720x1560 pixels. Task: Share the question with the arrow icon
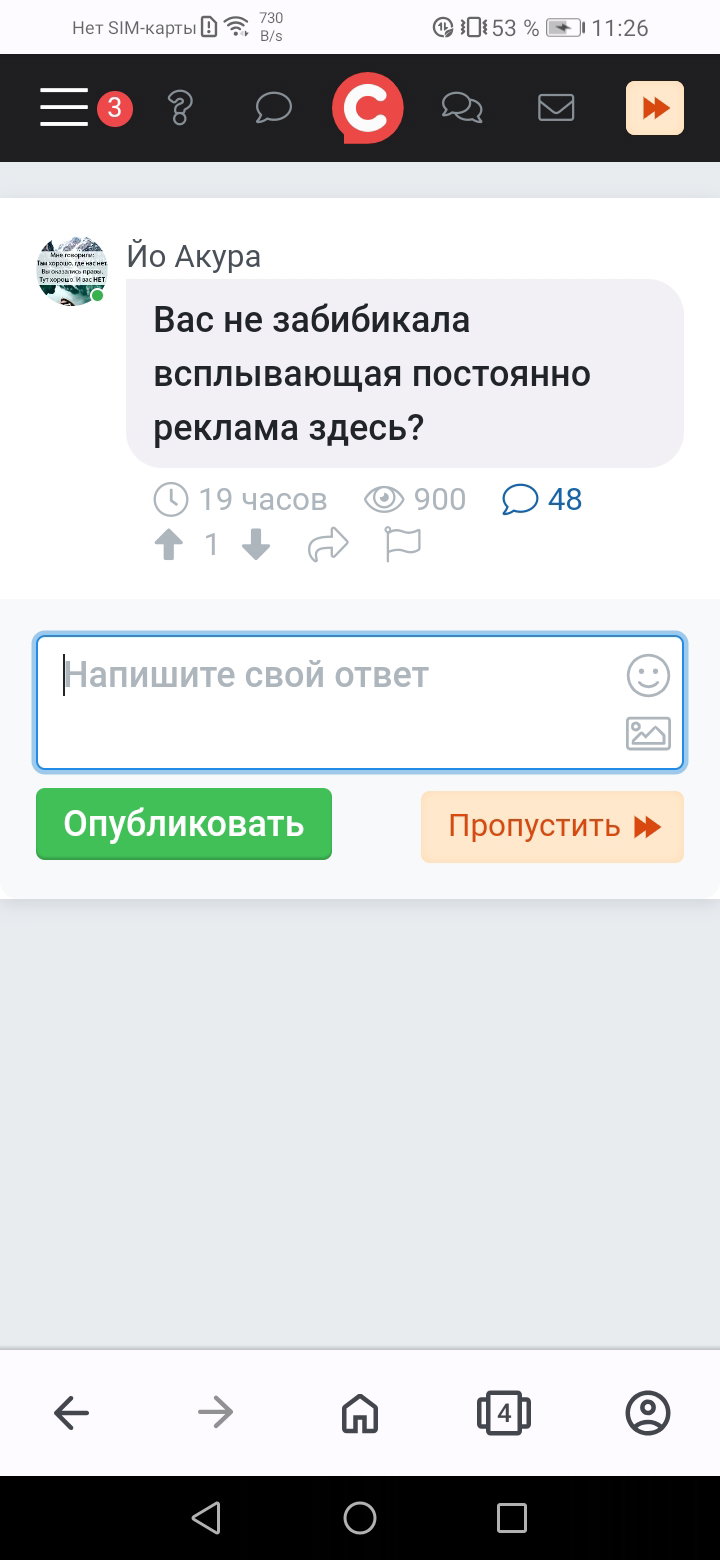pyautogui.click(x=328, y=545)
